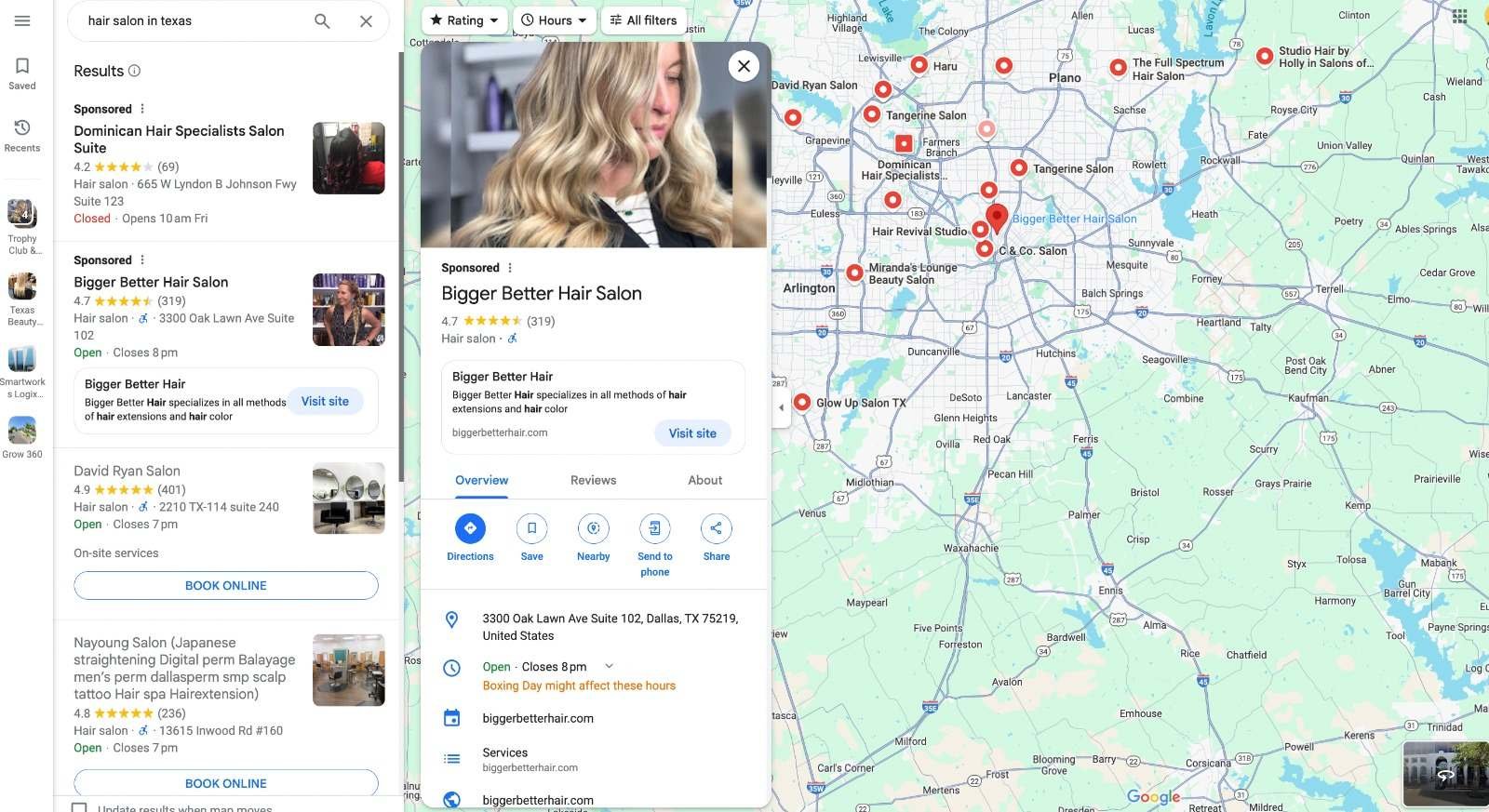Open Saved places in sidebar
Viewport: 1489px width, 812px height.
tap(22, 73)
